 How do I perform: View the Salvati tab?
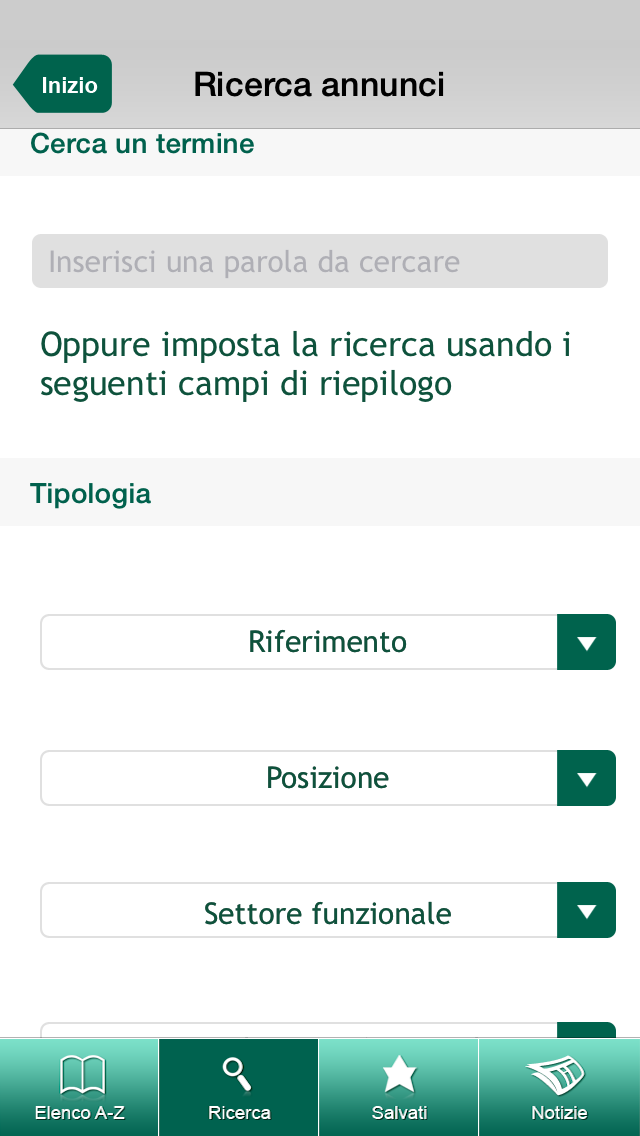399,1087
